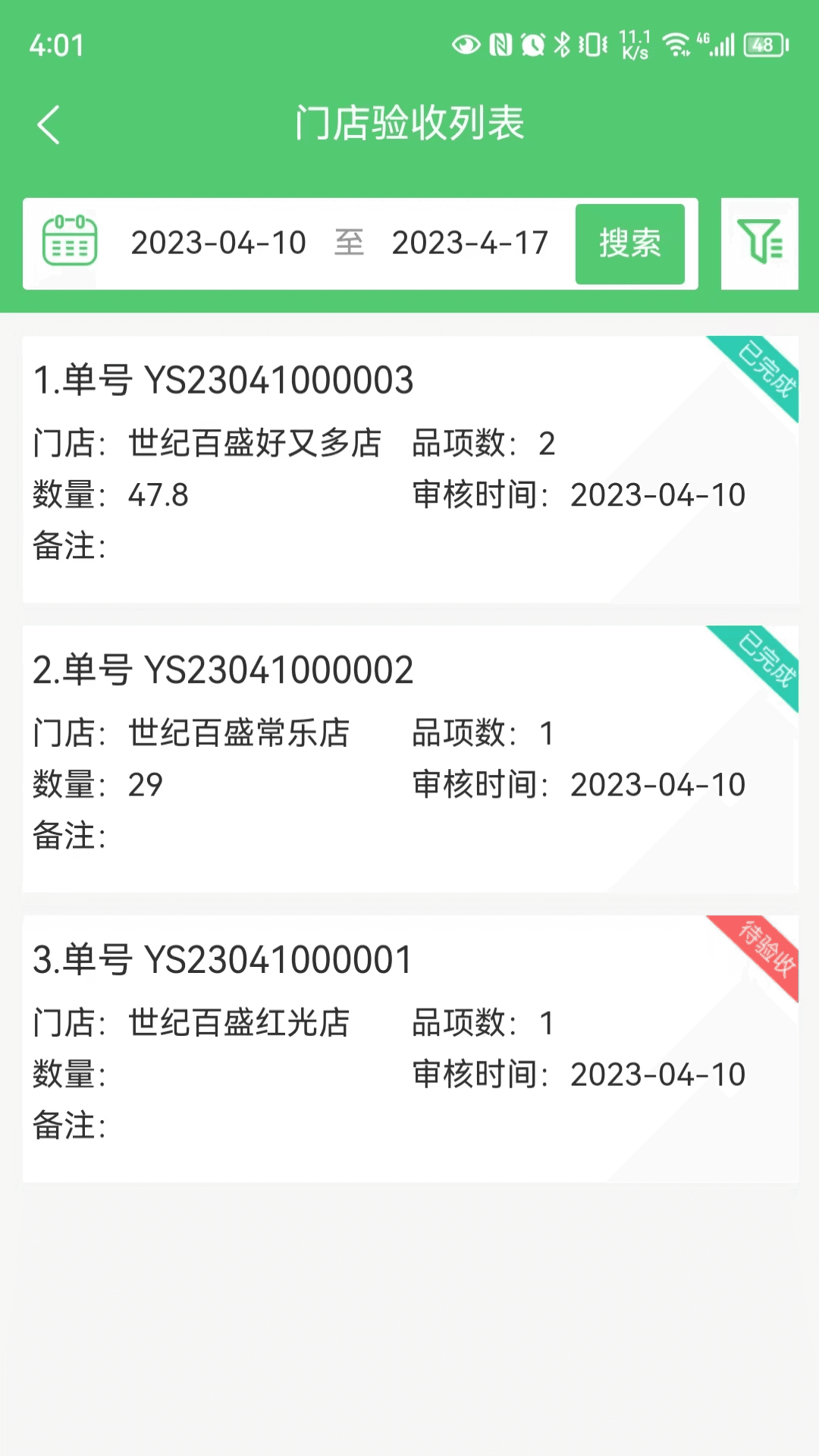
Task: Open order YS23041000002 for 世纪百盛常乐店
Action: point(410,759)
